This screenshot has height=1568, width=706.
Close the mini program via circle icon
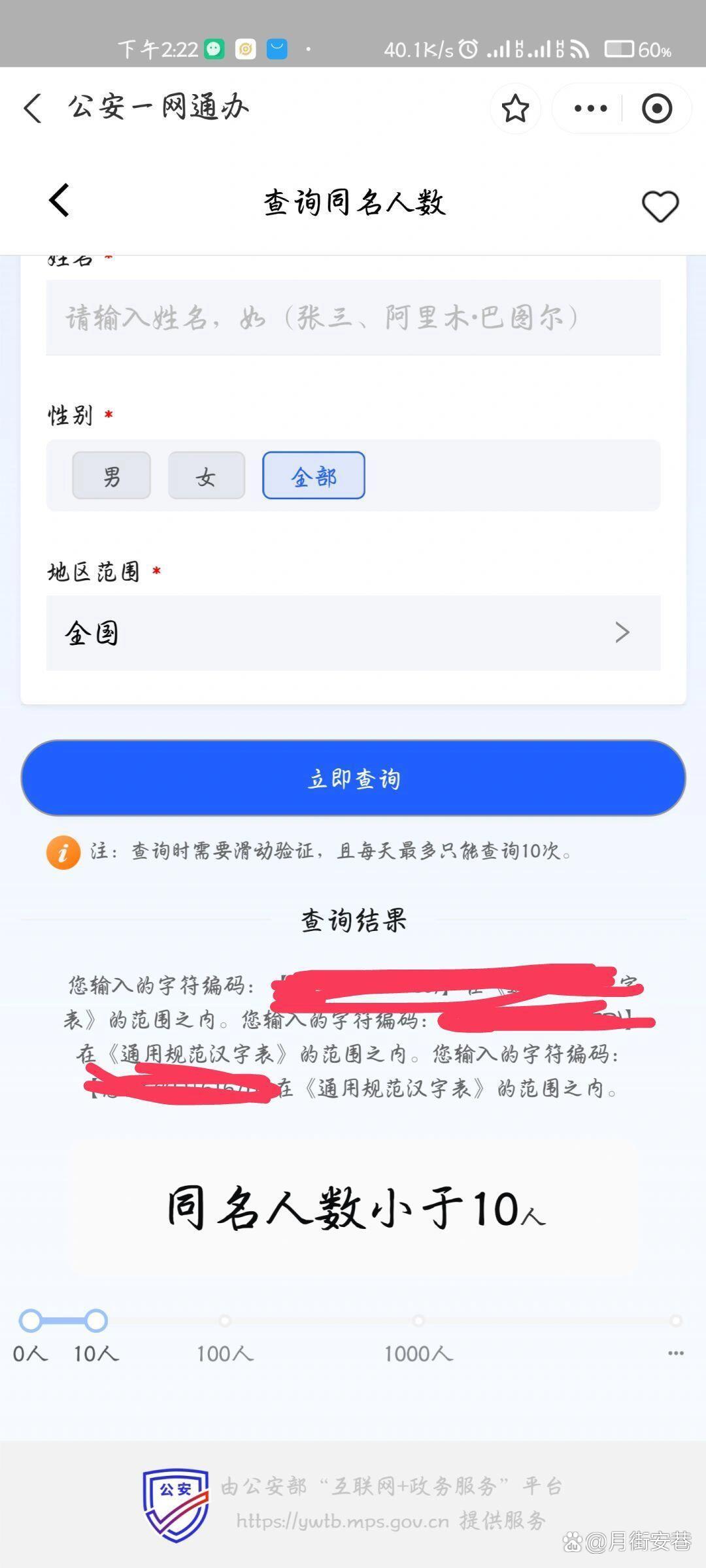(x=657, y=108)
